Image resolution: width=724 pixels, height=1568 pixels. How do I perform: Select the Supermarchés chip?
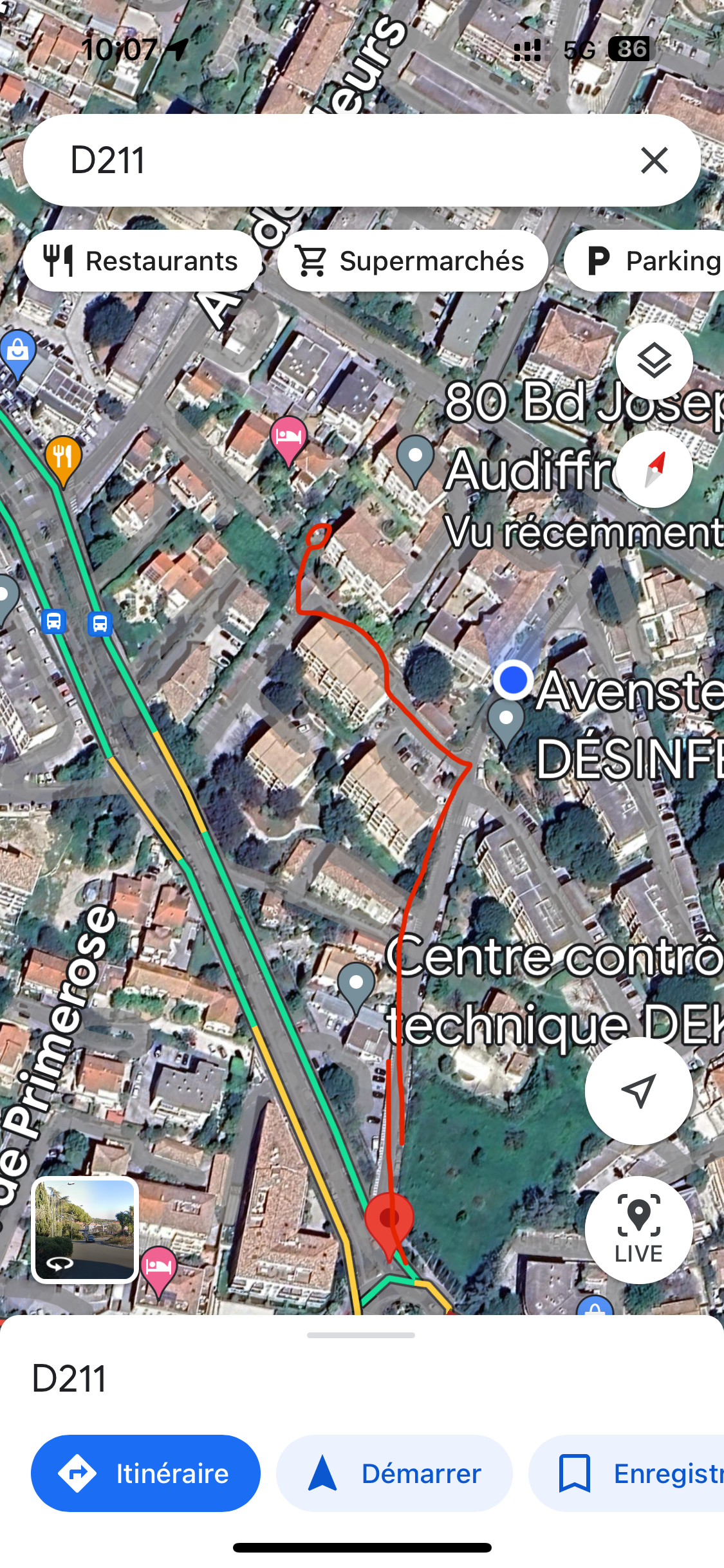click(x=412, y=261)
